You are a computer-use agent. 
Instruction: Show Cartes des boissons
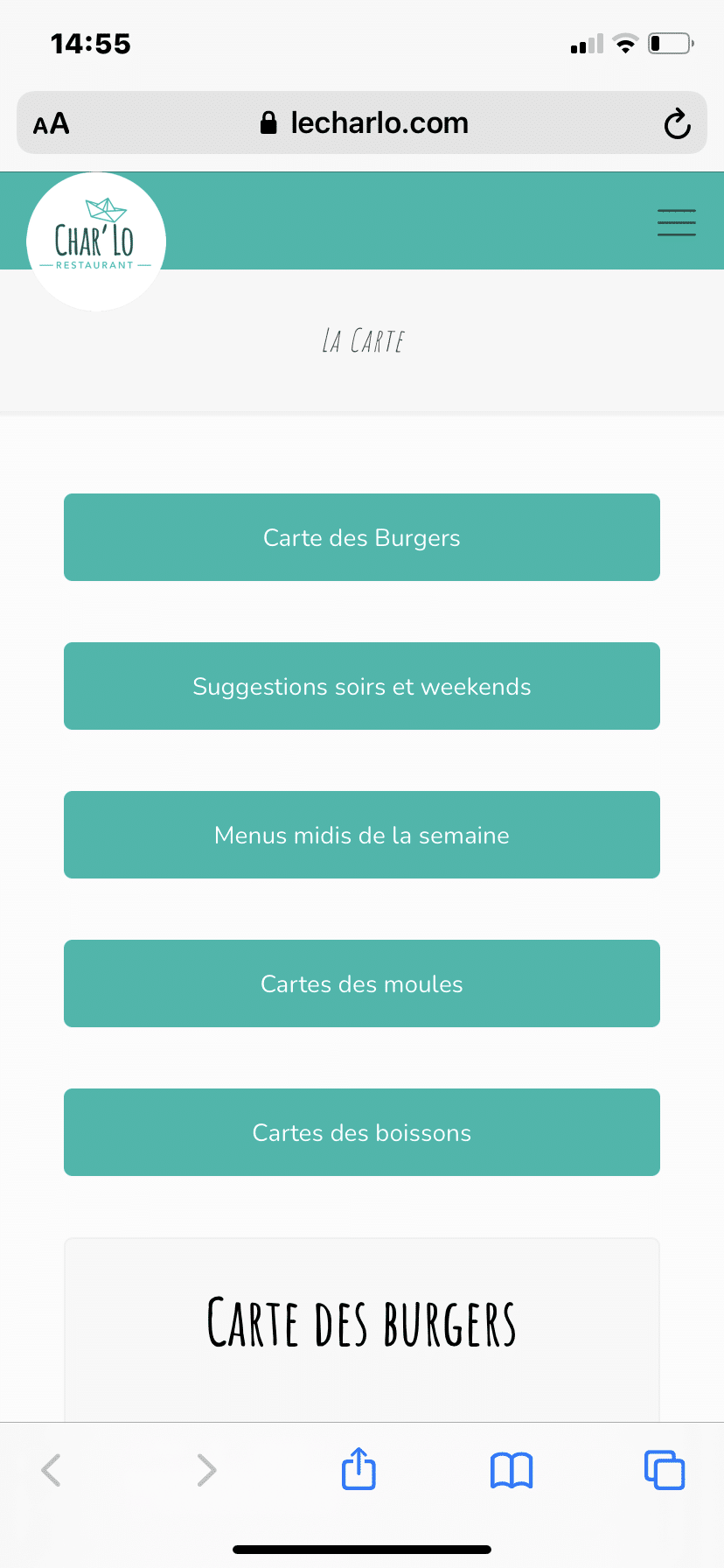click(x=362, y=1132)
